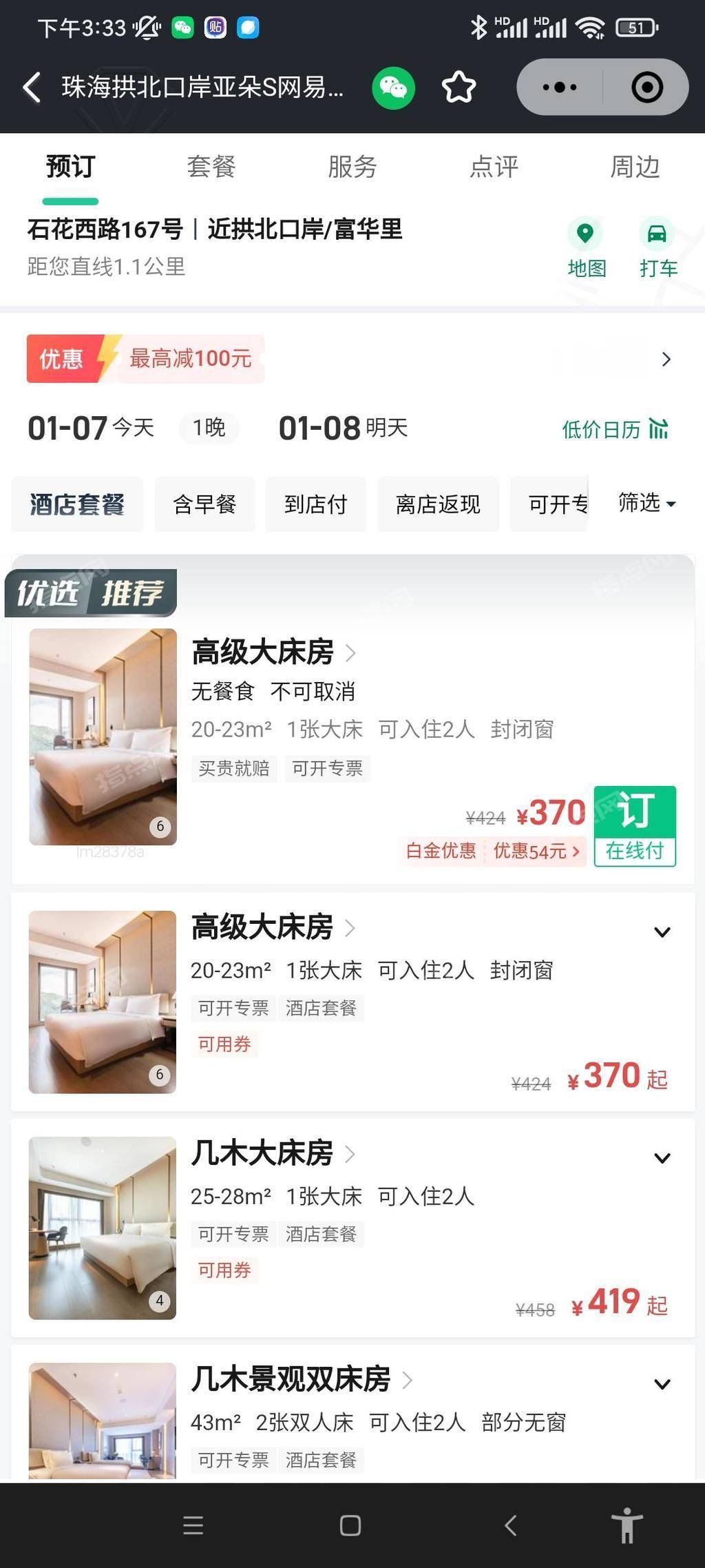Close the mini program
Screen dimensions: 705x1568
[x=646, y=87]
